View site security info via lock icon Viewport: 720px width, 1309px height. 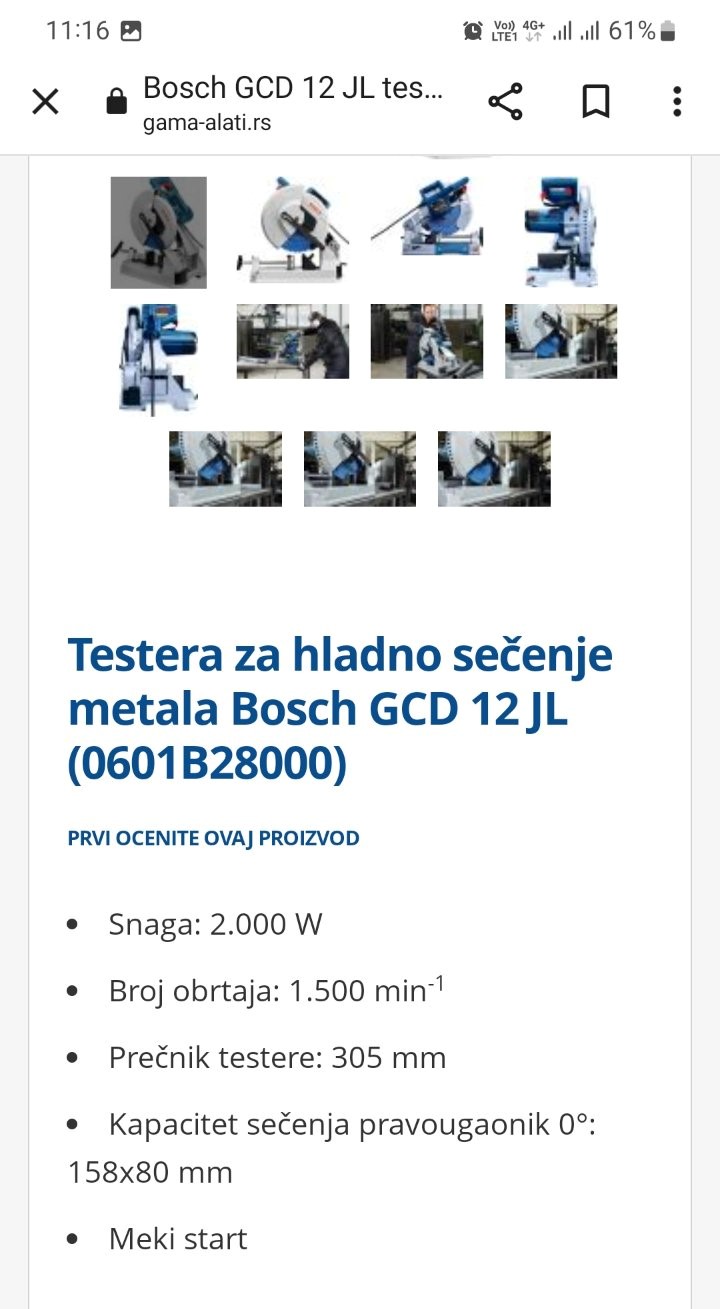coord(117,102)
